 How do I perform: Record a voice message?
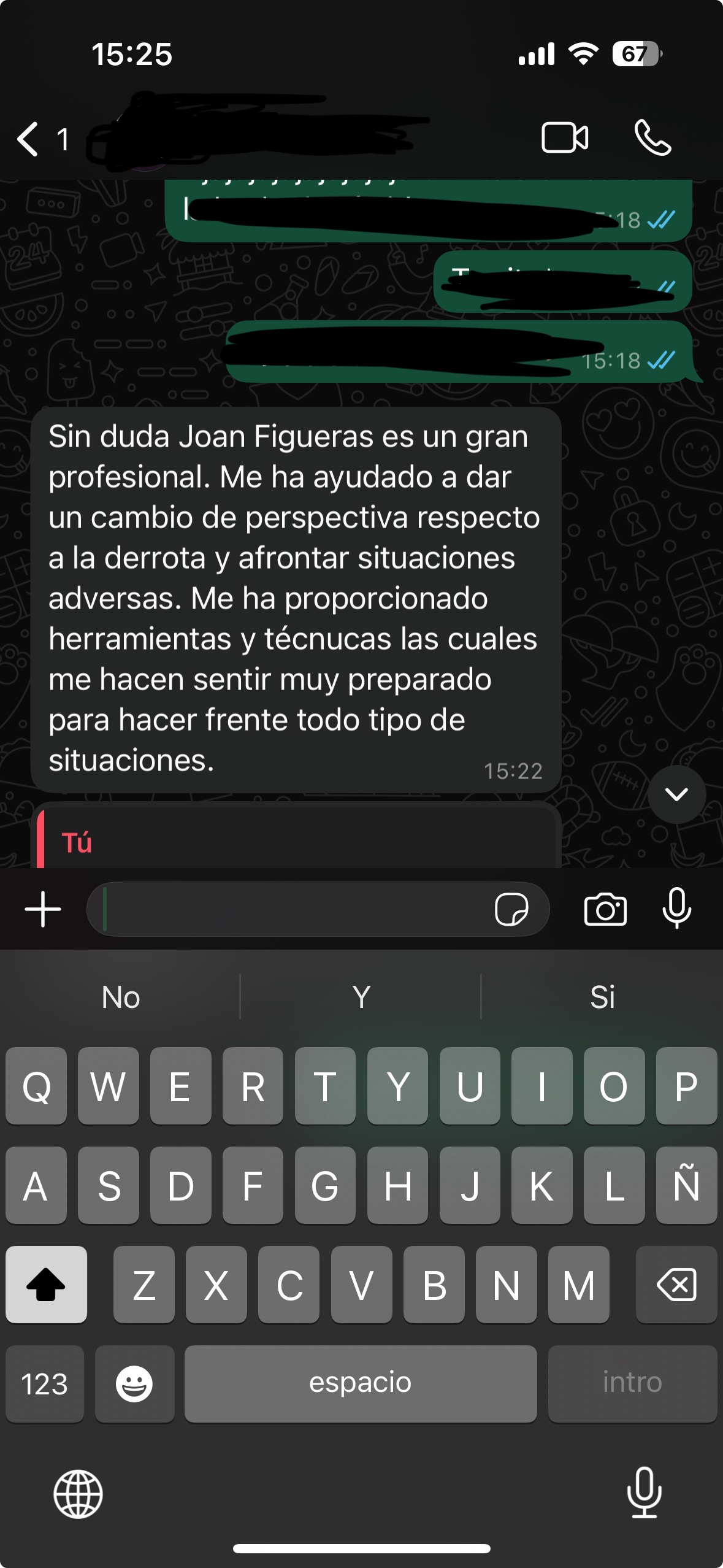point(677,908)
